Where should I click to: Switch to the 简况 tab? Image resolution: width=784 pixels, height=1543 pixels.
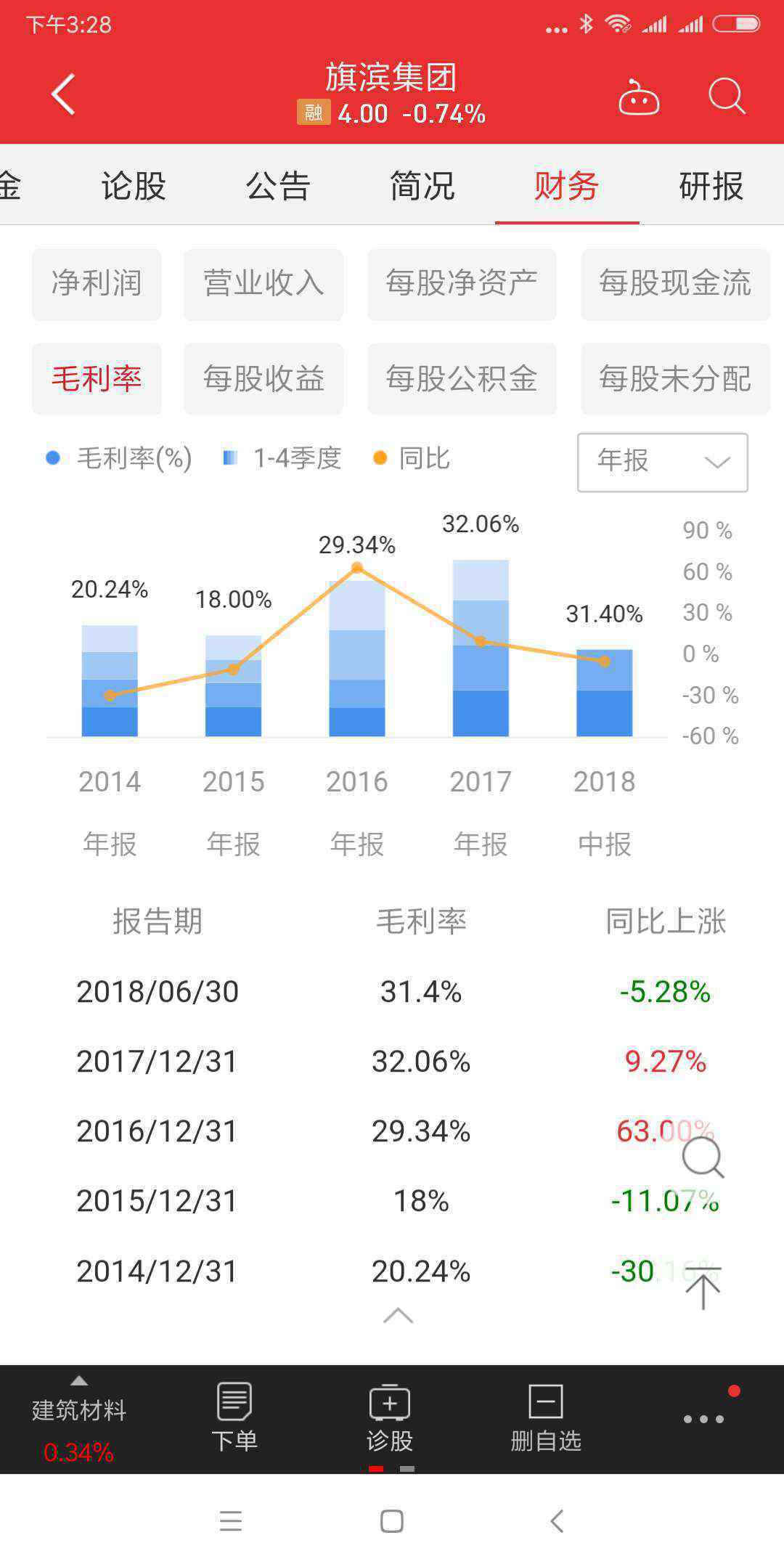click(422, 186)
